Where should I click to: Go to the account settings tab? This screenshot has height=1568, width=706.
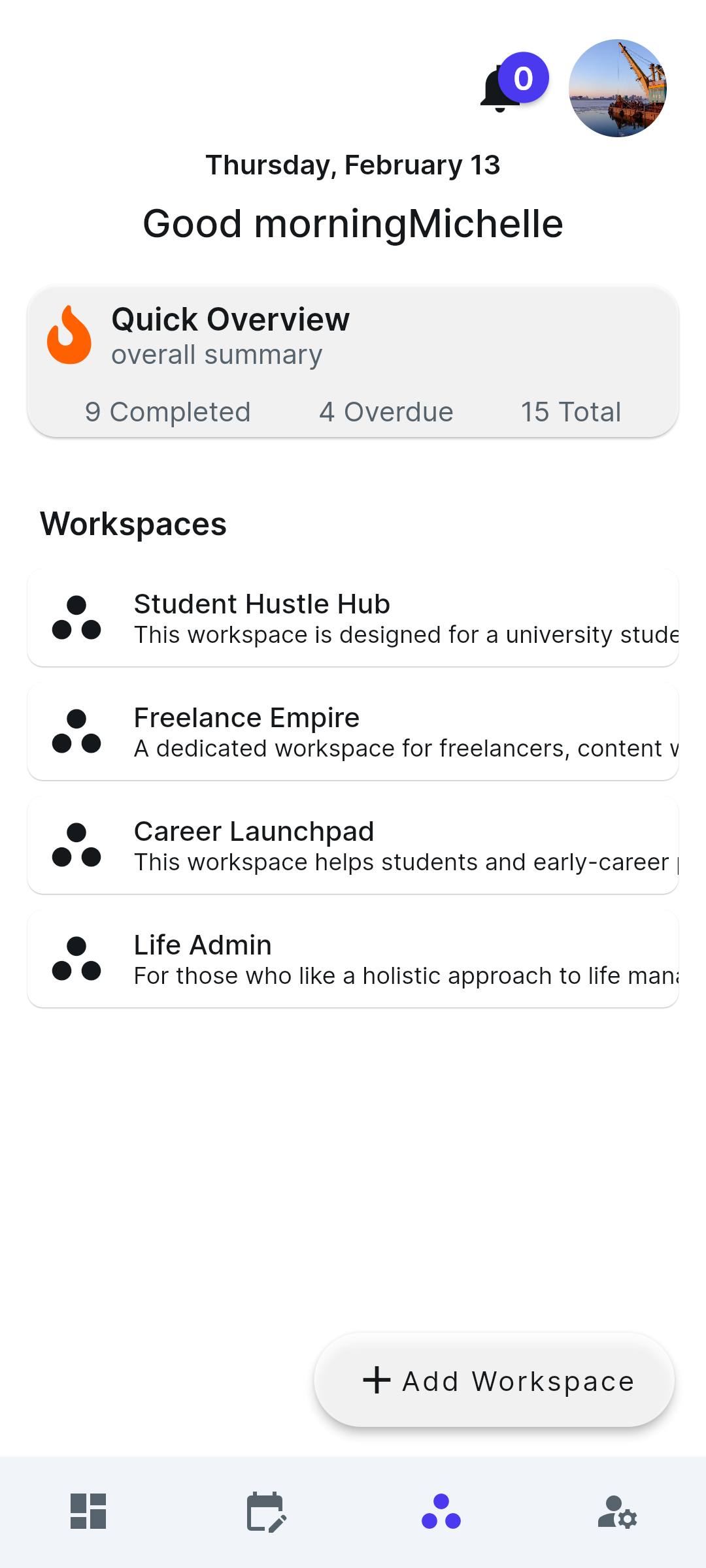(617, 1511)
